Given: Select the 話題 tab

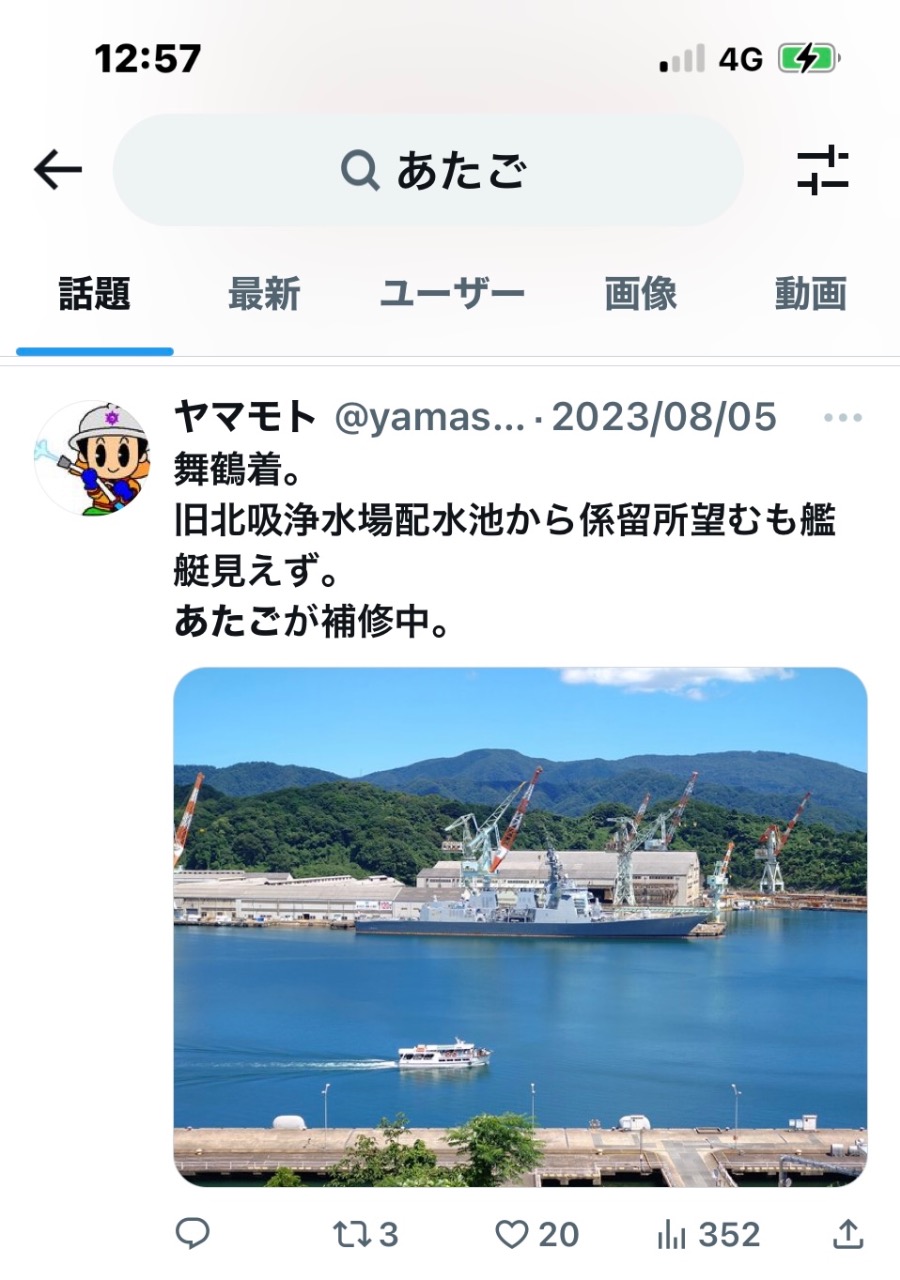Looking at the screenshot, I should click(95, 295).
